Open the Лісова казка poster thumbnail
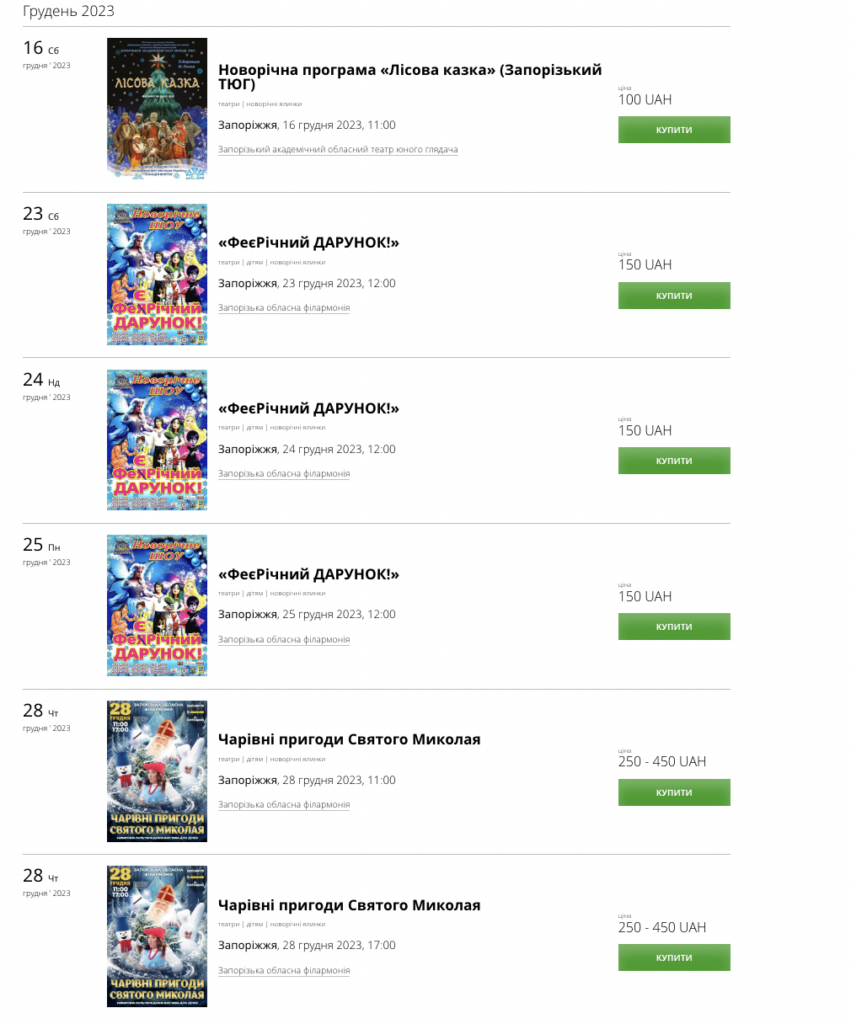Image resolution: width=851 pixels, height=1024 pixels. 157,109
